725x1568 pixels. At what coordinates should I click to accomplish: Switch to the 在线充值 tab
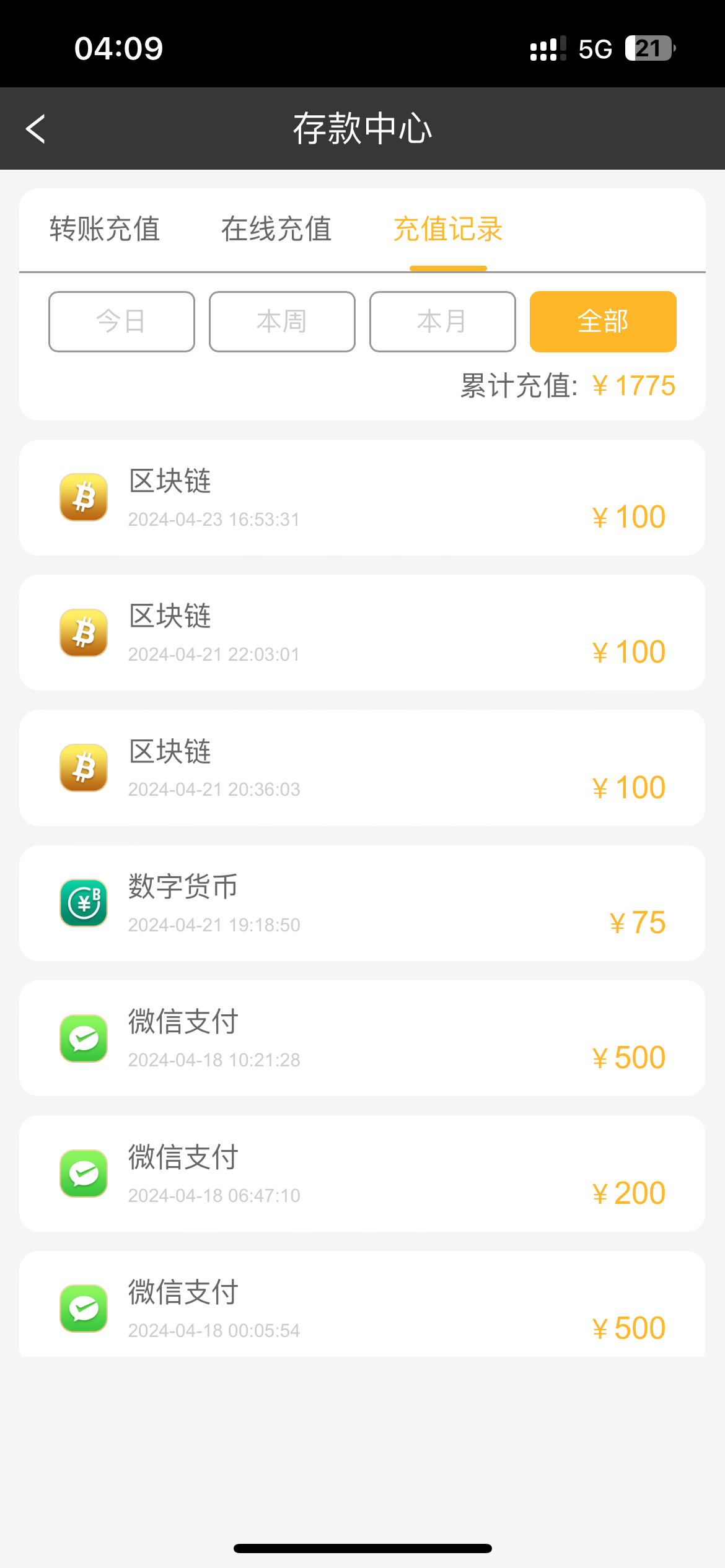click(x=276, y=229)
